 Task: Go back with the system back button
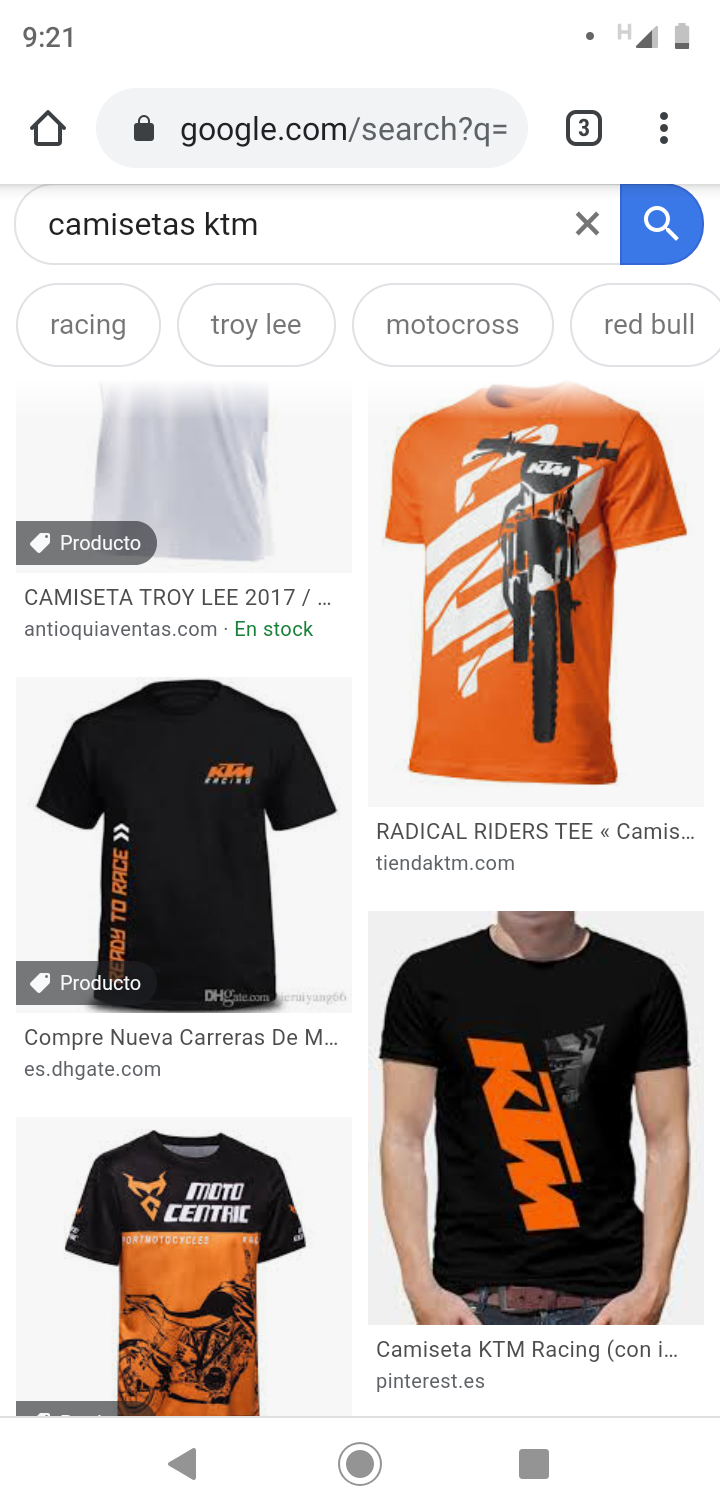[x=183, y=1464]
